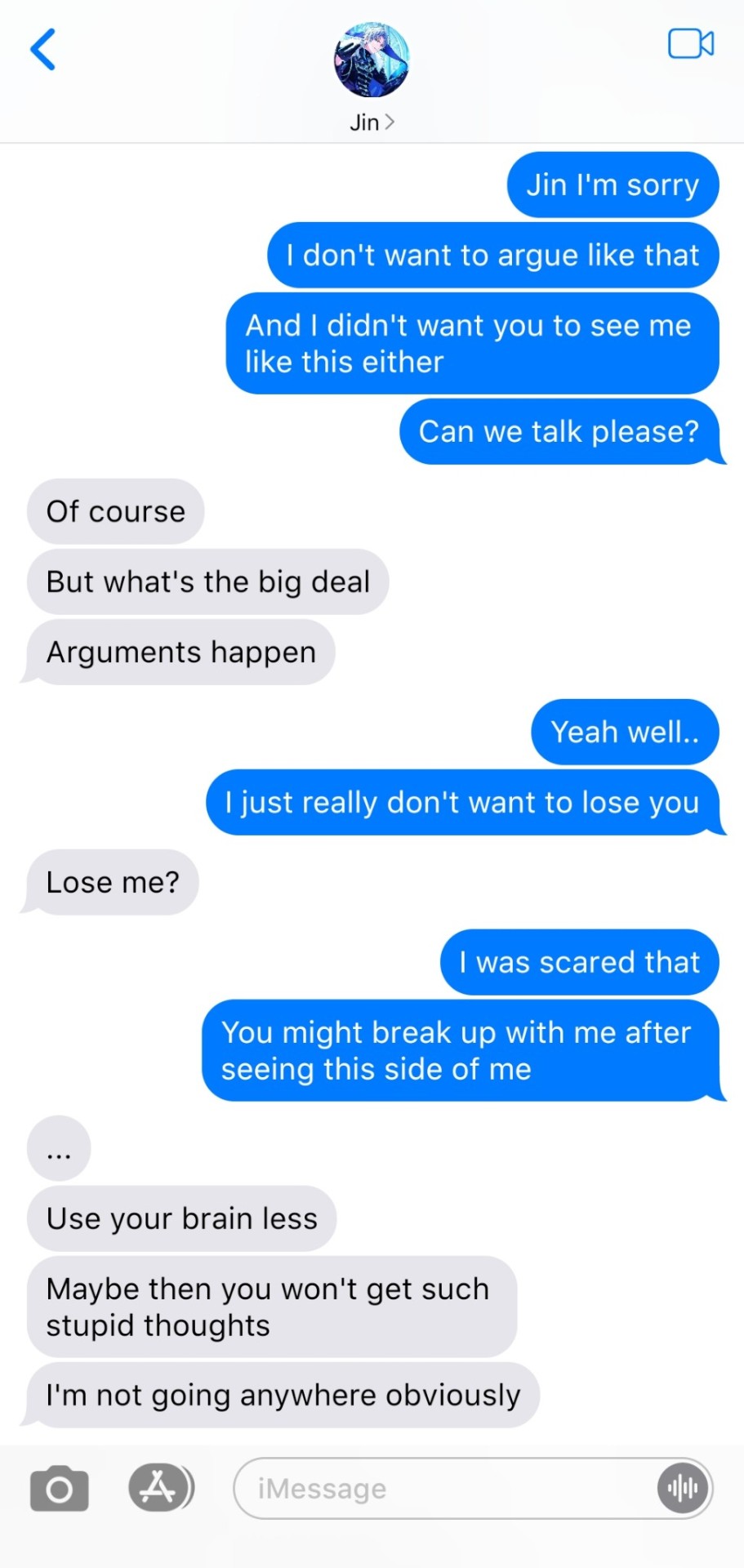Image resolution: width=744 pixels, height=1568 pixels.
Task: Go back to the messages list
Action: tap(43, 50)
